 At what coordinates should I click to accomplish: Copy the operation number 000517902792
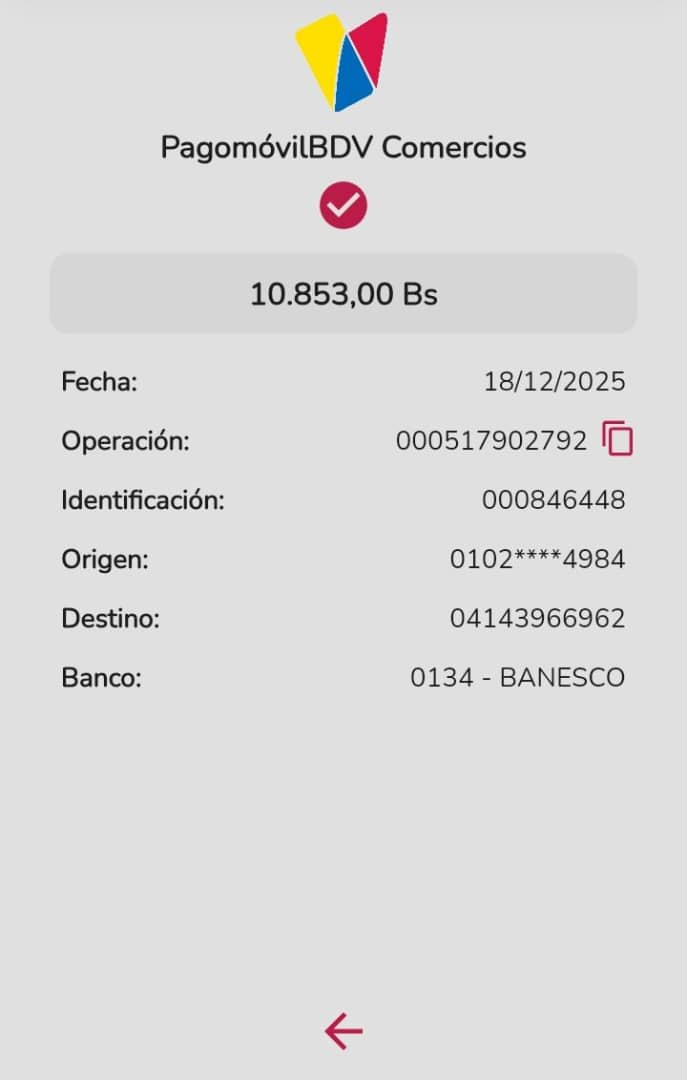pyautogui.click(x=618, y=439)
